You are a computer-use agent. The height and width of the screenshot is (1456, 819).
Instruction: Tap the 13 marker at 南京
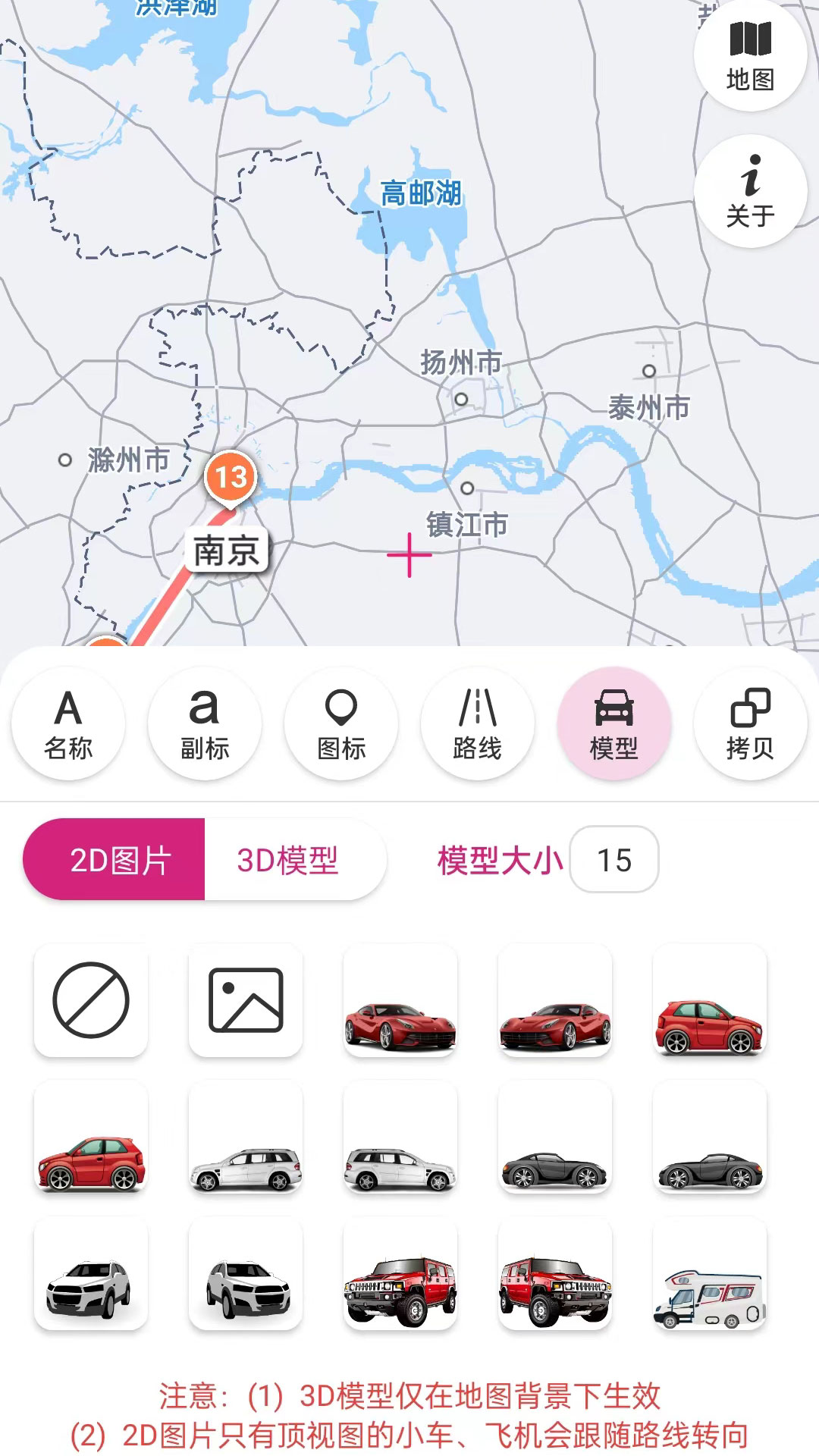[x=231, y=478]
